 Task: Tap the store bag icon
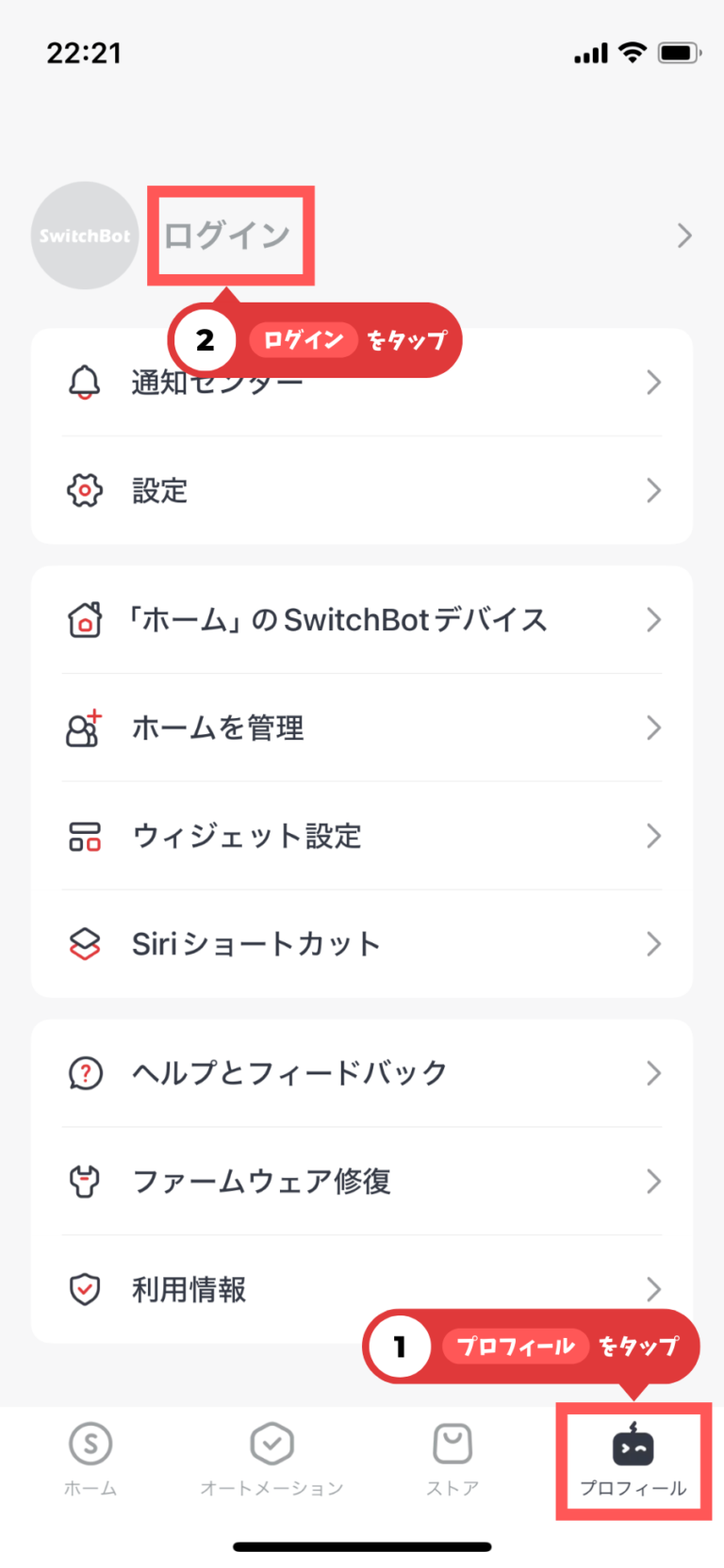pos(452,1443)
